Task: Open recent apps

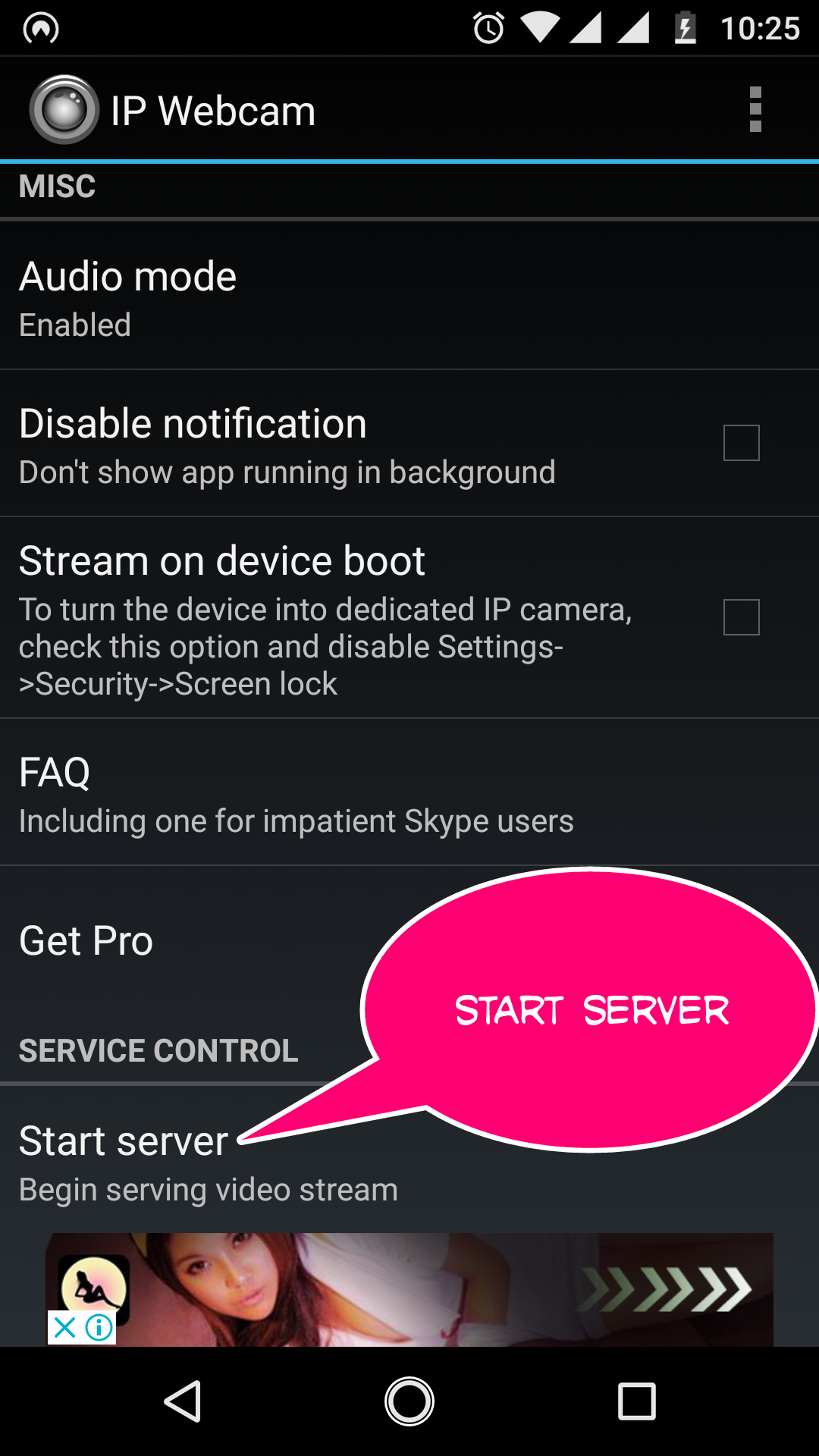Action: coord(636,1401)
